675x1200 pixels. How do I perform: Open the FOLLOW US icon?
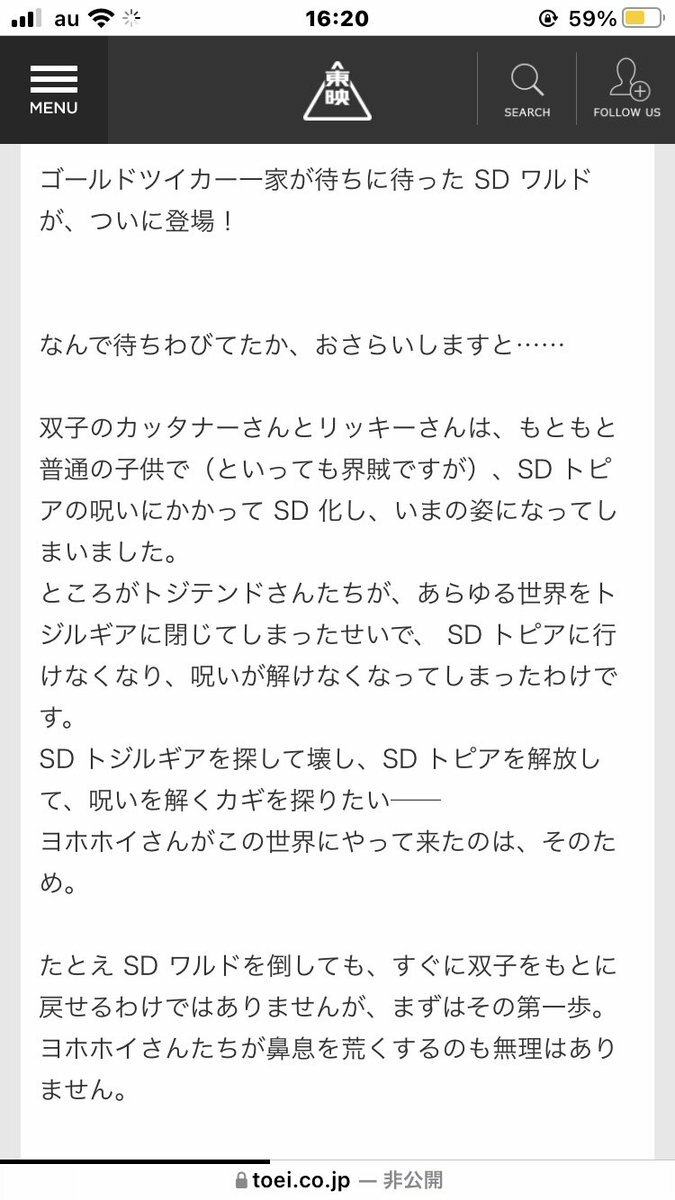click(627, 90)
